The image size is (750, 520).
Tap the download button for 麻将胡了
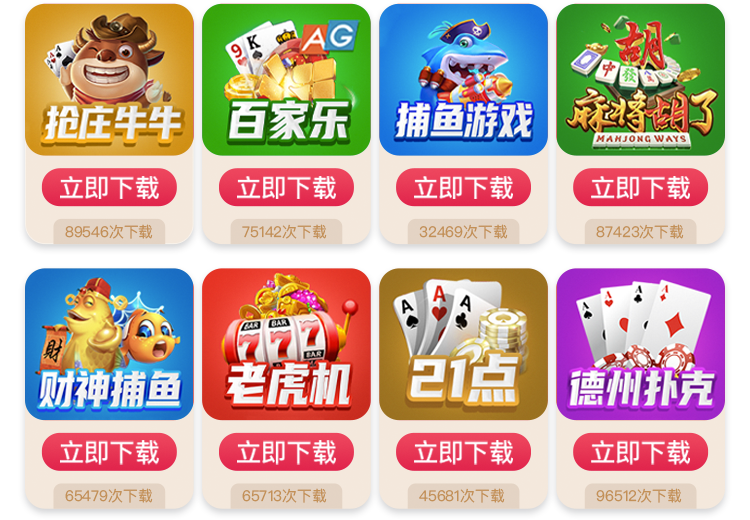coord(640,188)
